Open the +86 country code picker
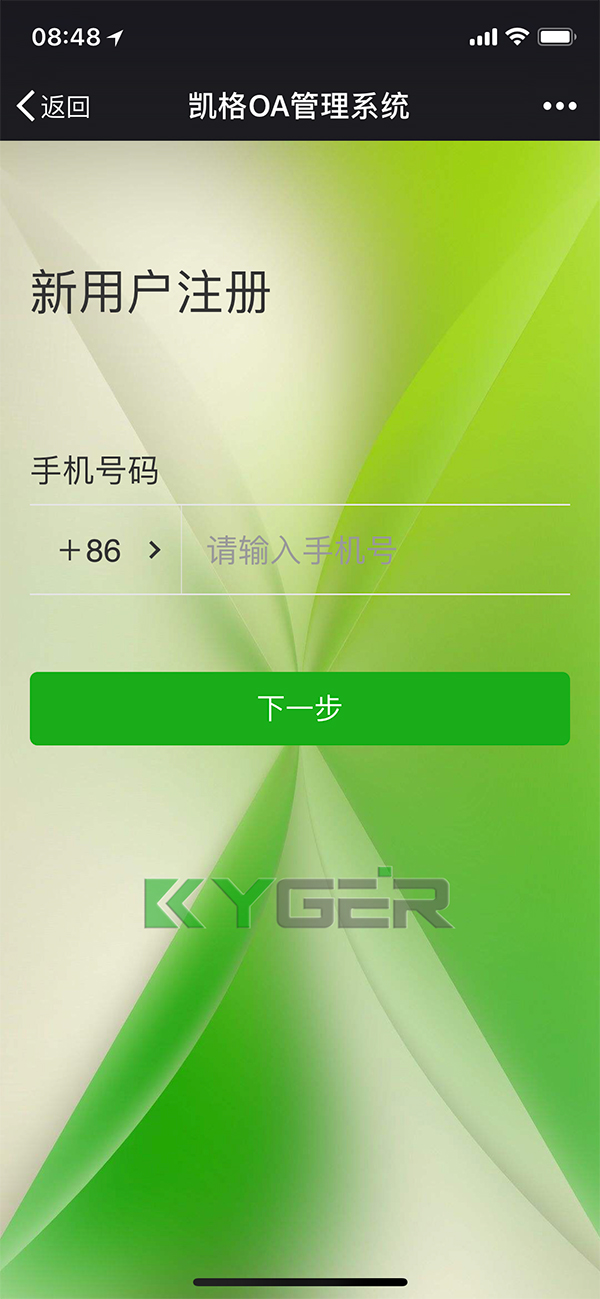Image resolution: width=600 pixels, height=1299 pixels. (108, 550)
